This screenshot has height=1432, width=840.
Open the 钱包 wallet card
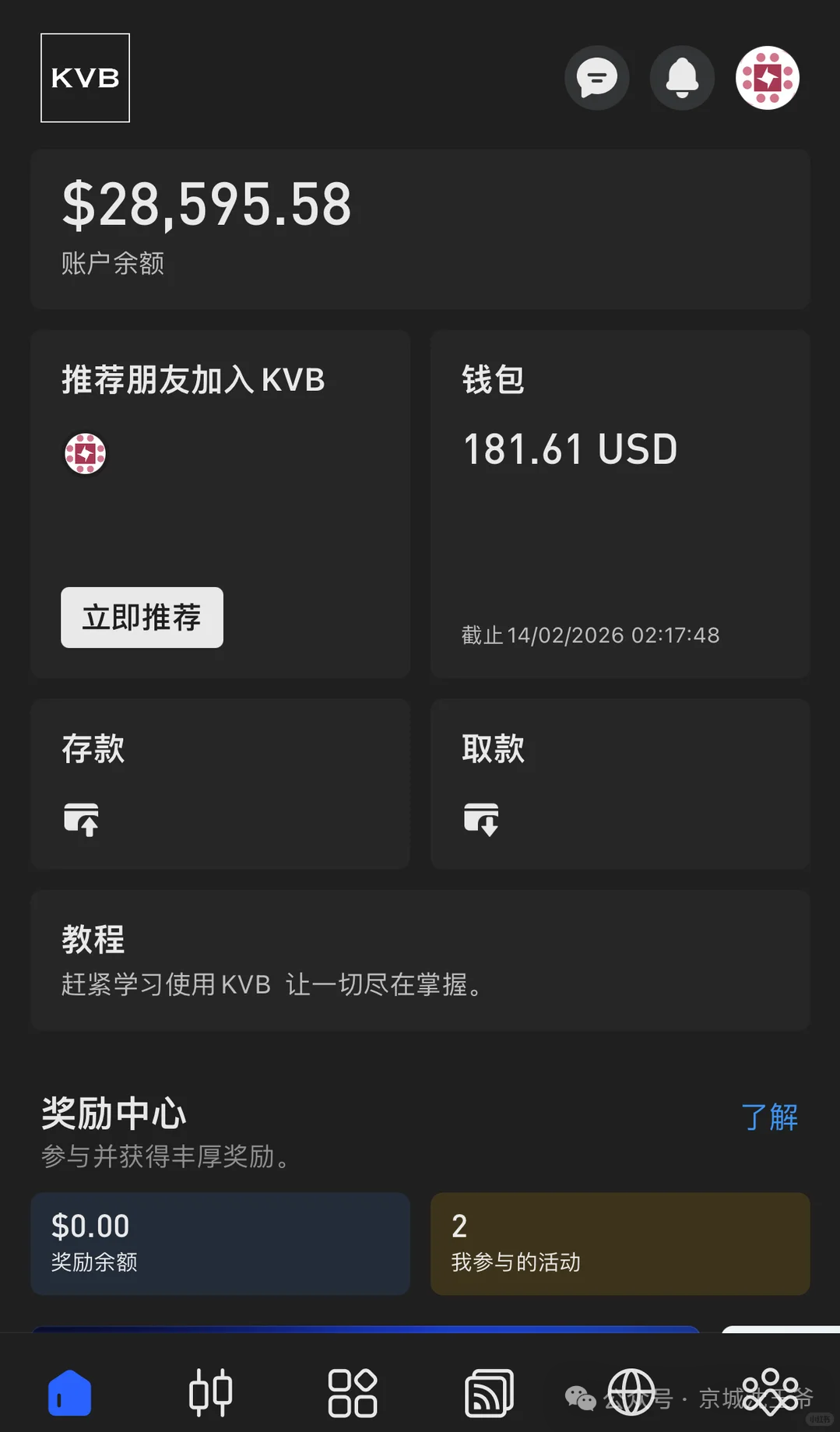620,503
